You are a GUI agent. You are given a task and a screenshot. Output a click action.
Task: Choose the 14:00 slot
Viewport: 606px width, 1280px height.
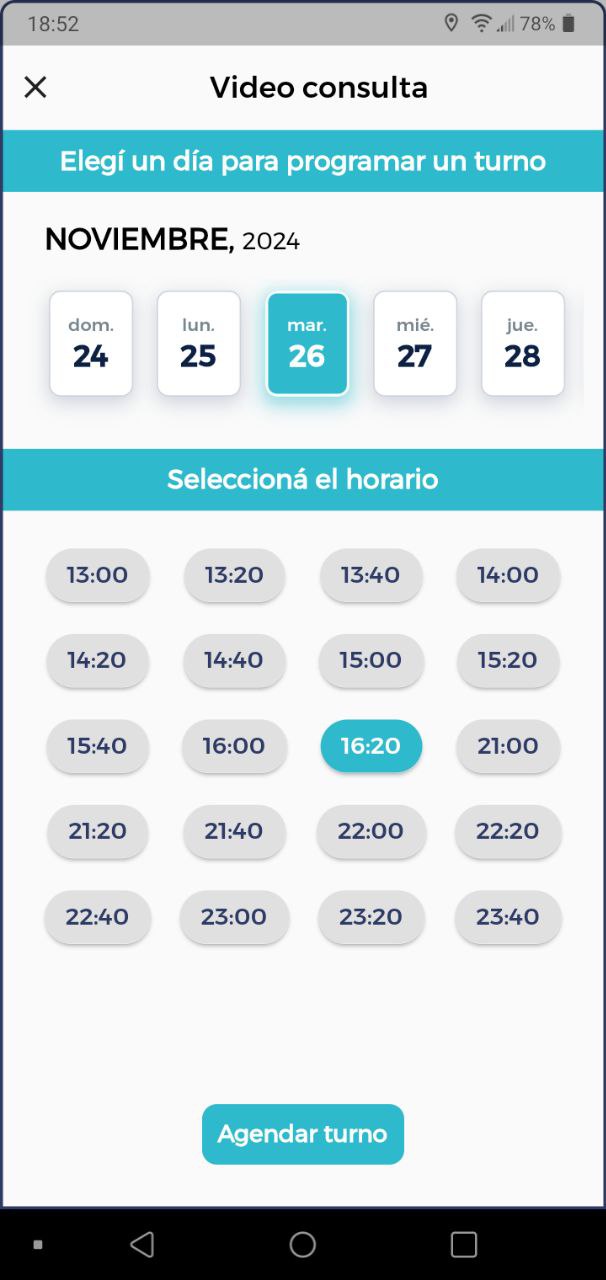(508, 575)
